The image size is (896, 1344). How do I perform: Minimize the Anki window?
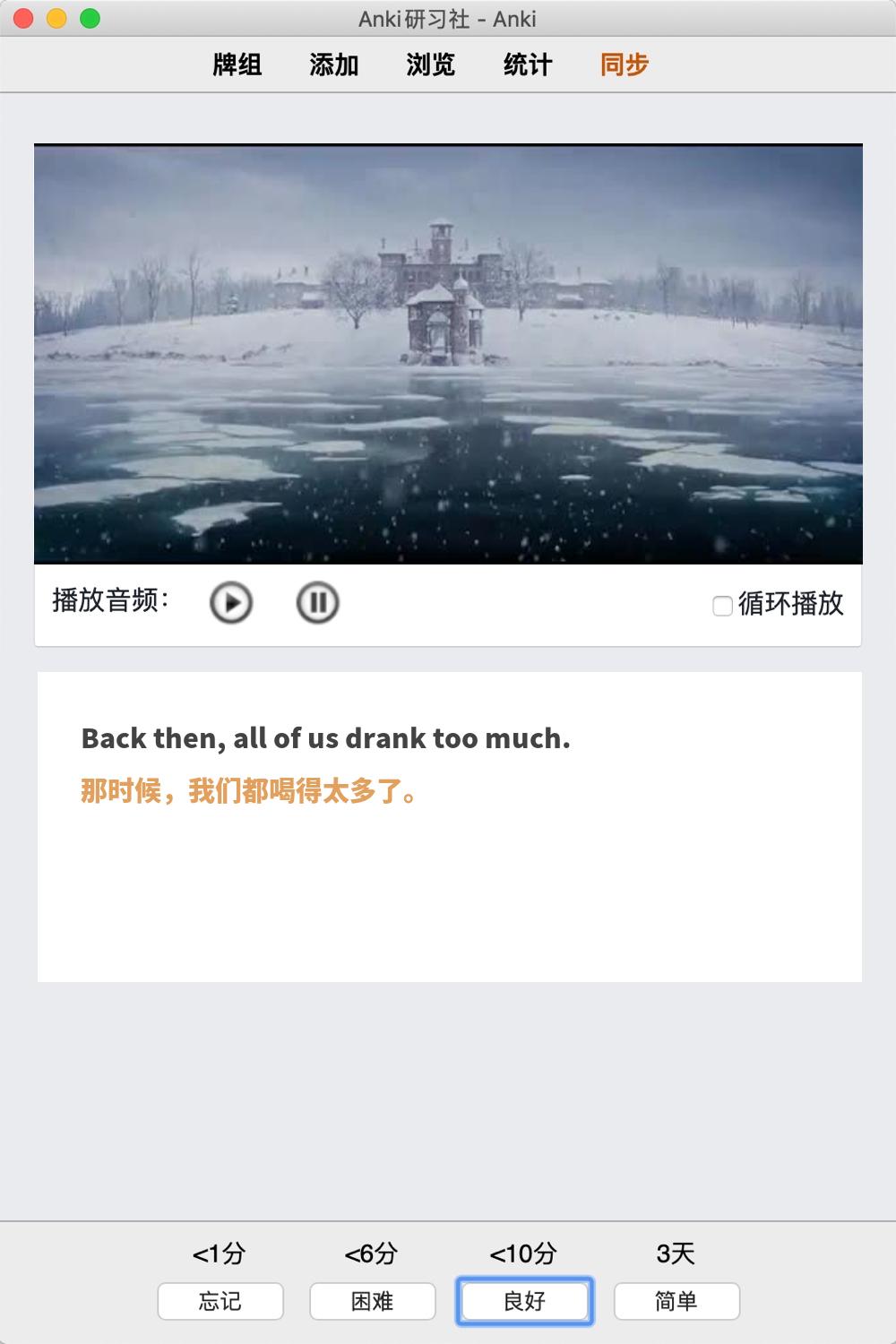(57, 19)
